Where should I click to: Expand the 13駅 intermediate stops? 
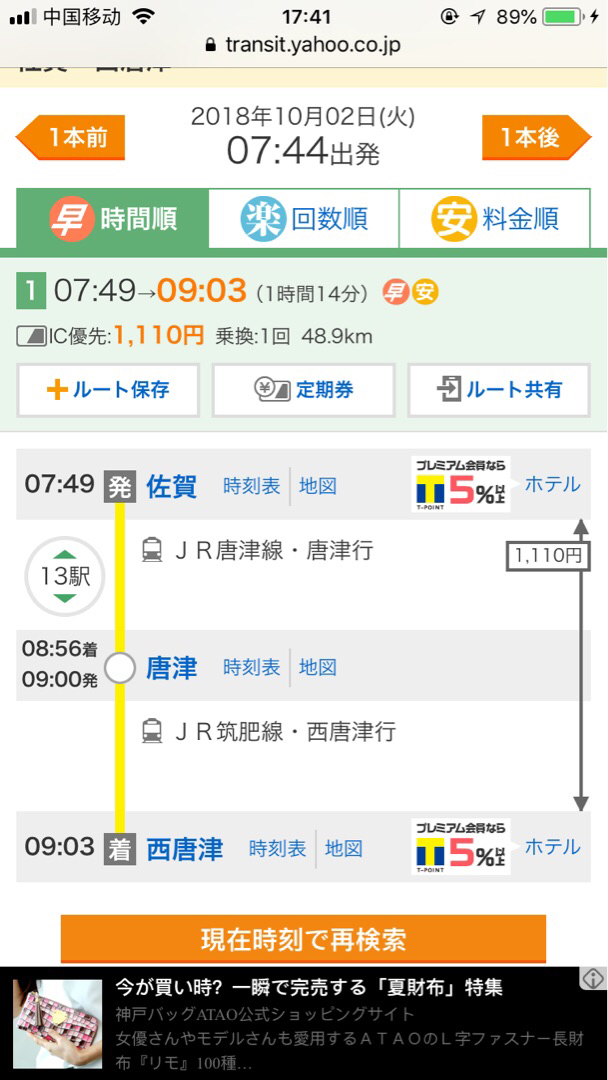pyautogui.click(x=64, y=576)
